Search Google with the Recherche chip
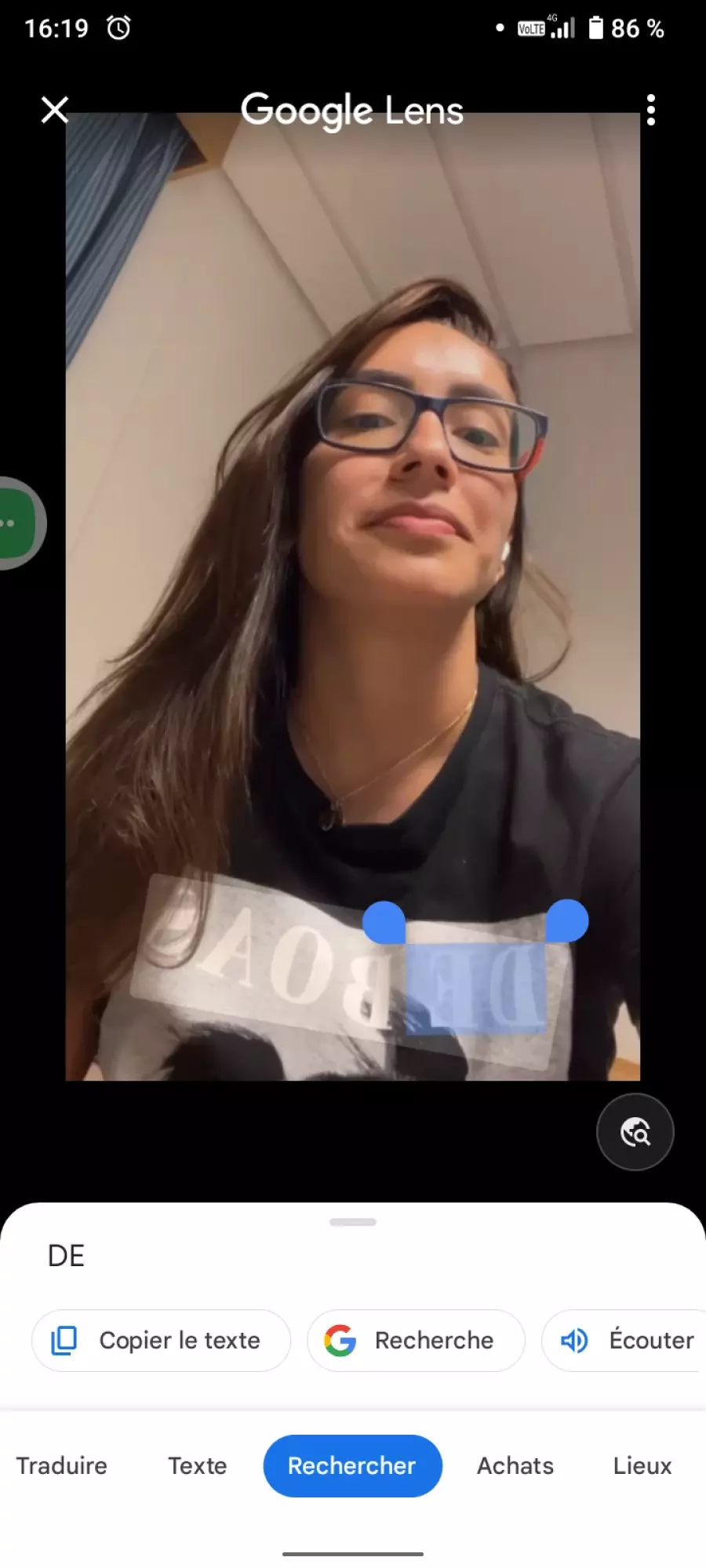Image resolution: width=706 pixels, height=1568 pixels. click(x=416, y=1341)
